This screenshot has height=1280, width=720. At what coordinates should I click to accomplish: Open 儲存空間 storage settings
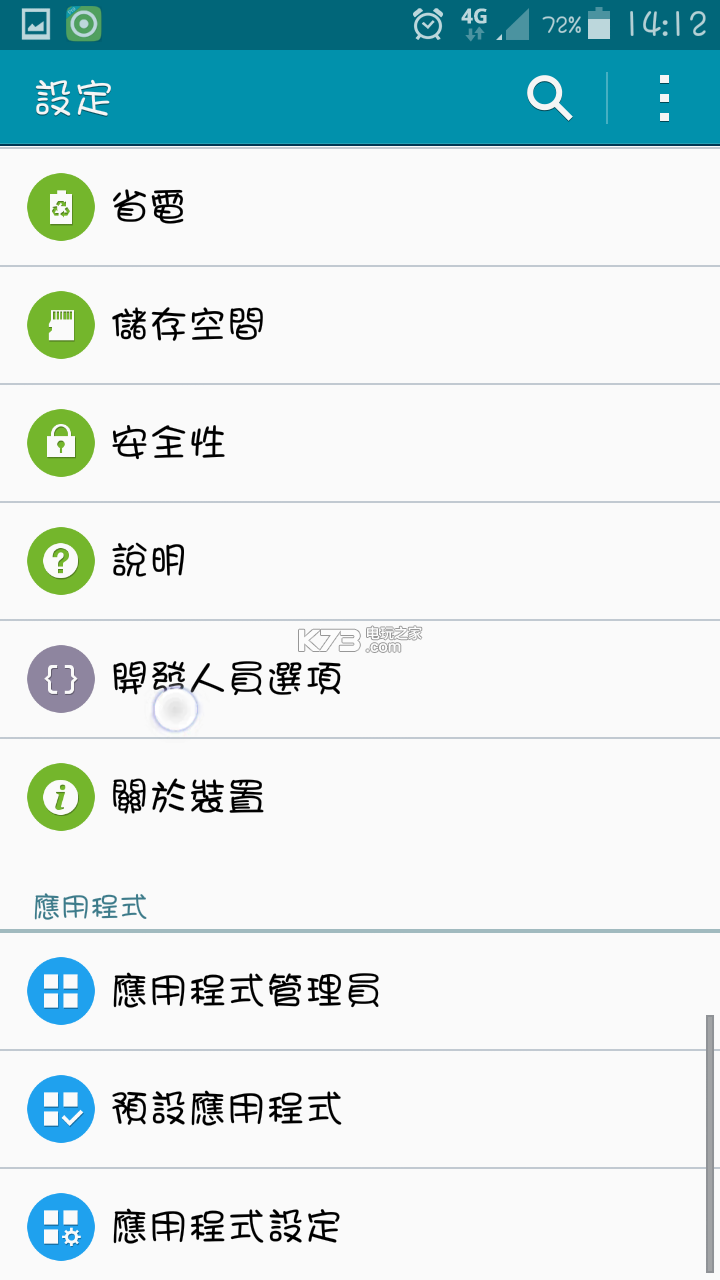360,325
